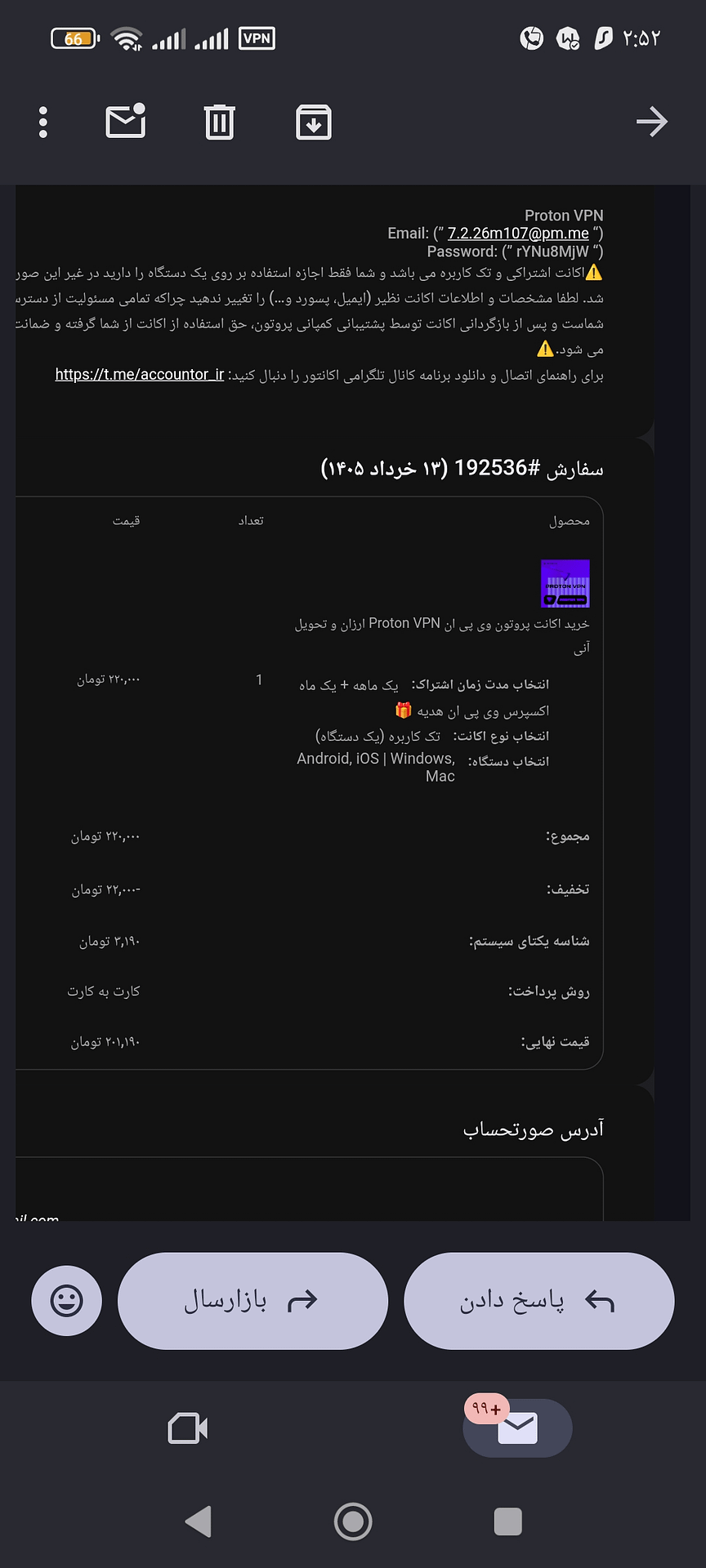Go back using the top arrow

(652, 122)
